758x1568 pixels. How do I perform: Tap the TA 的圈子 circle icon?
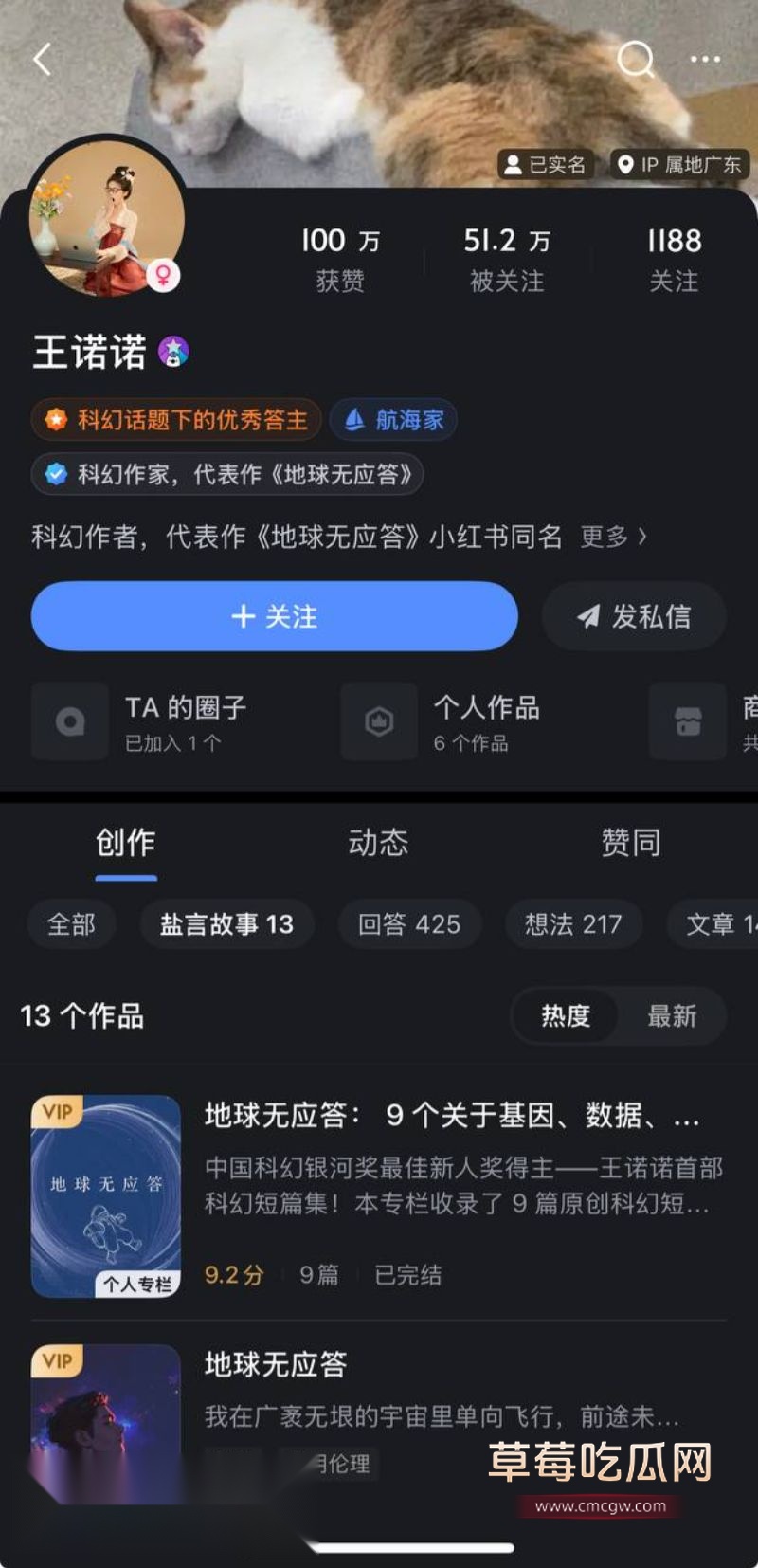70,721
